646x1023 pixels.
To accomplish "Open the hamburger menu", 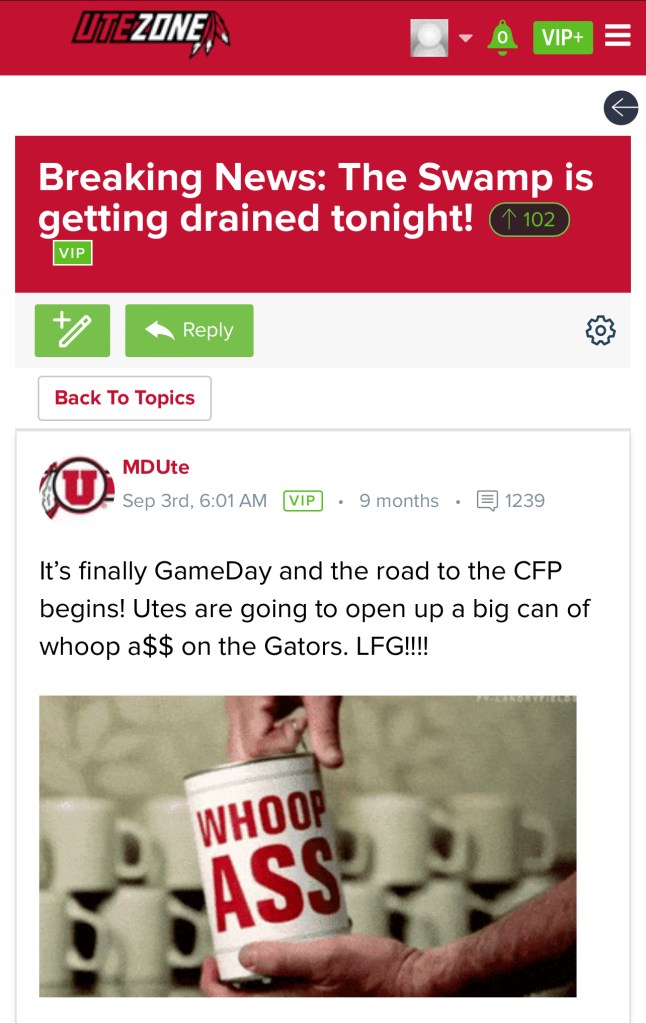I will [618, 37].
